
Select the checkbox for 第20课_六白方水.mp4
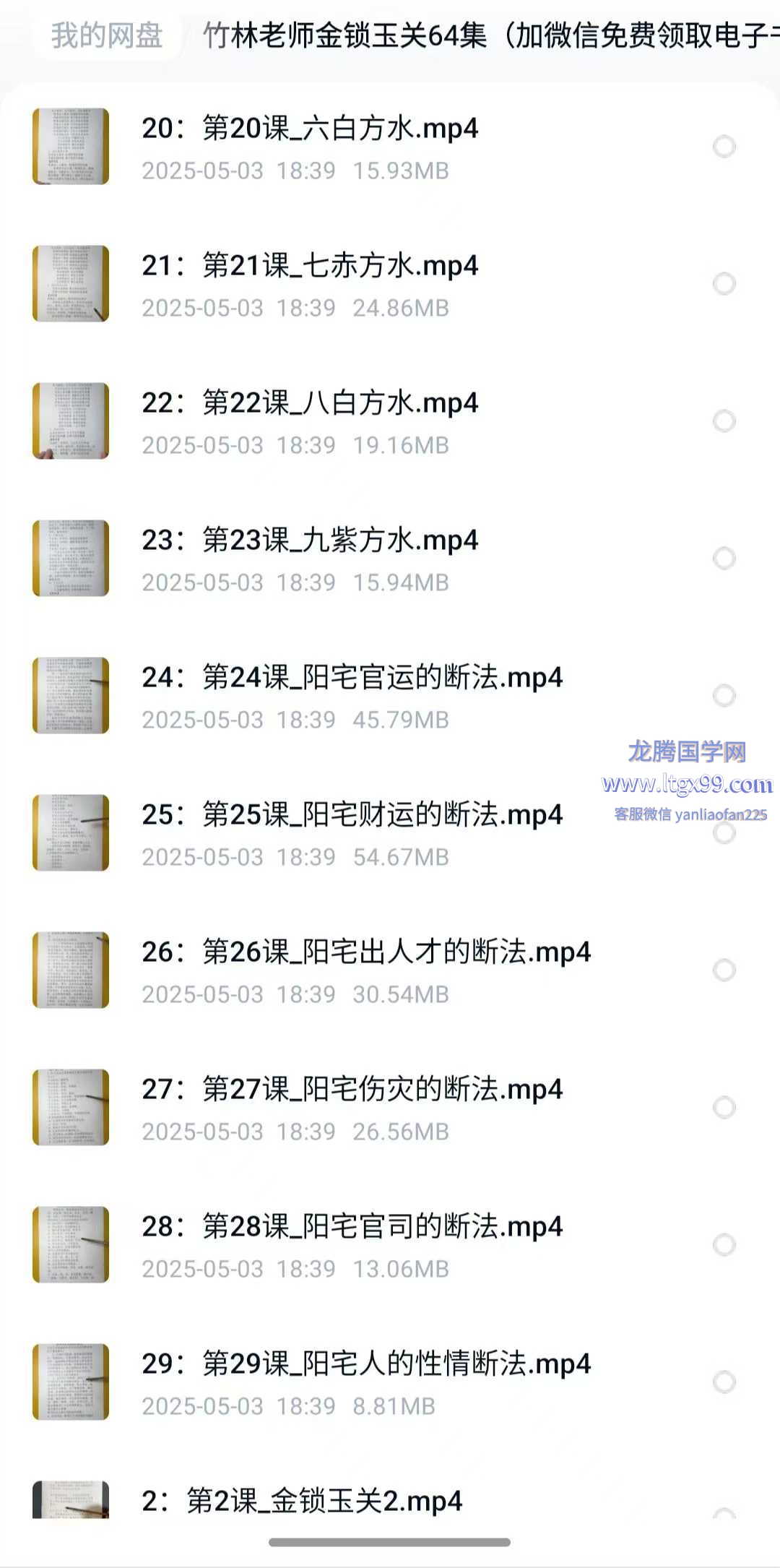(724, 147)
